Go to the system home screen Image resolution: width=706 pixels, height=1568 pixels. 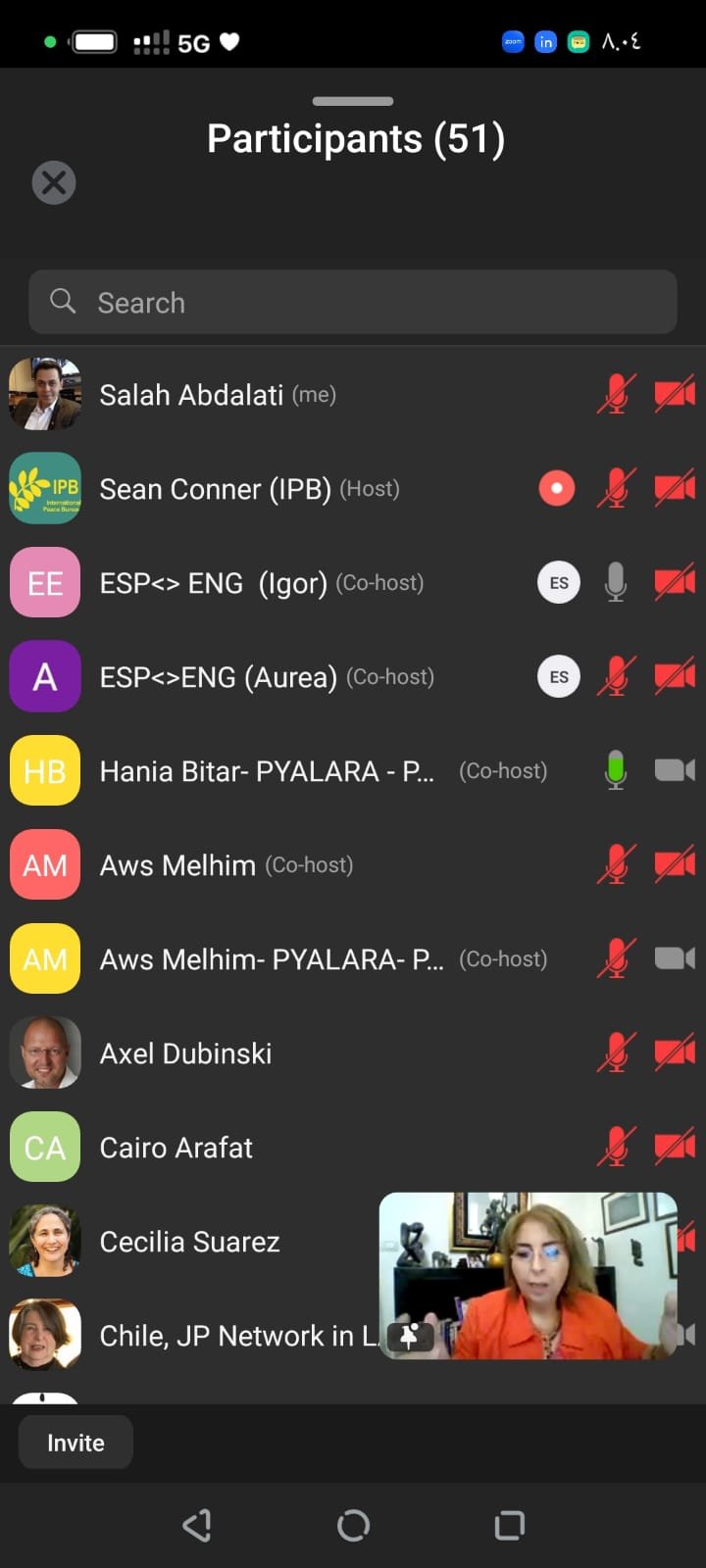[353, 1525]
